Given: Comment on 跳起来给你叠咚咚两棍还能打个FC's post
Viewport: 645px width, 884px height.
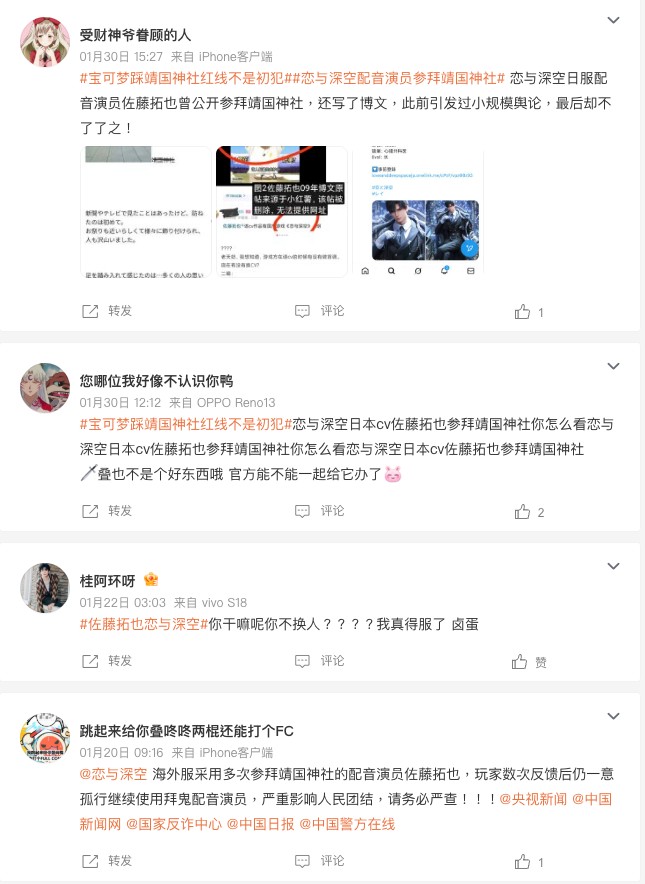Looking at the screenshot, I should click(320, 861).
